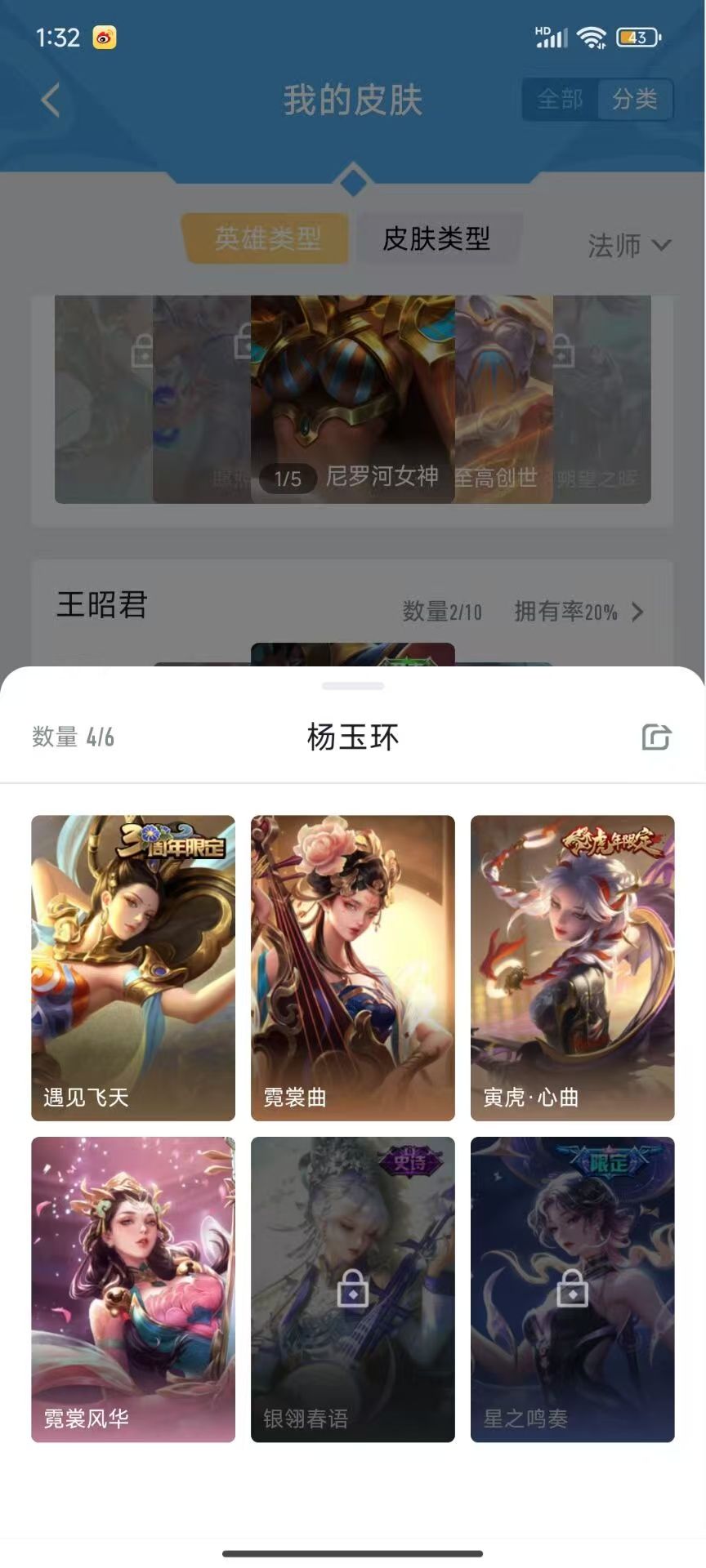Open 王昭君 skin details via chevron
The image size is (706, 1568).
(x=638, y=612)
